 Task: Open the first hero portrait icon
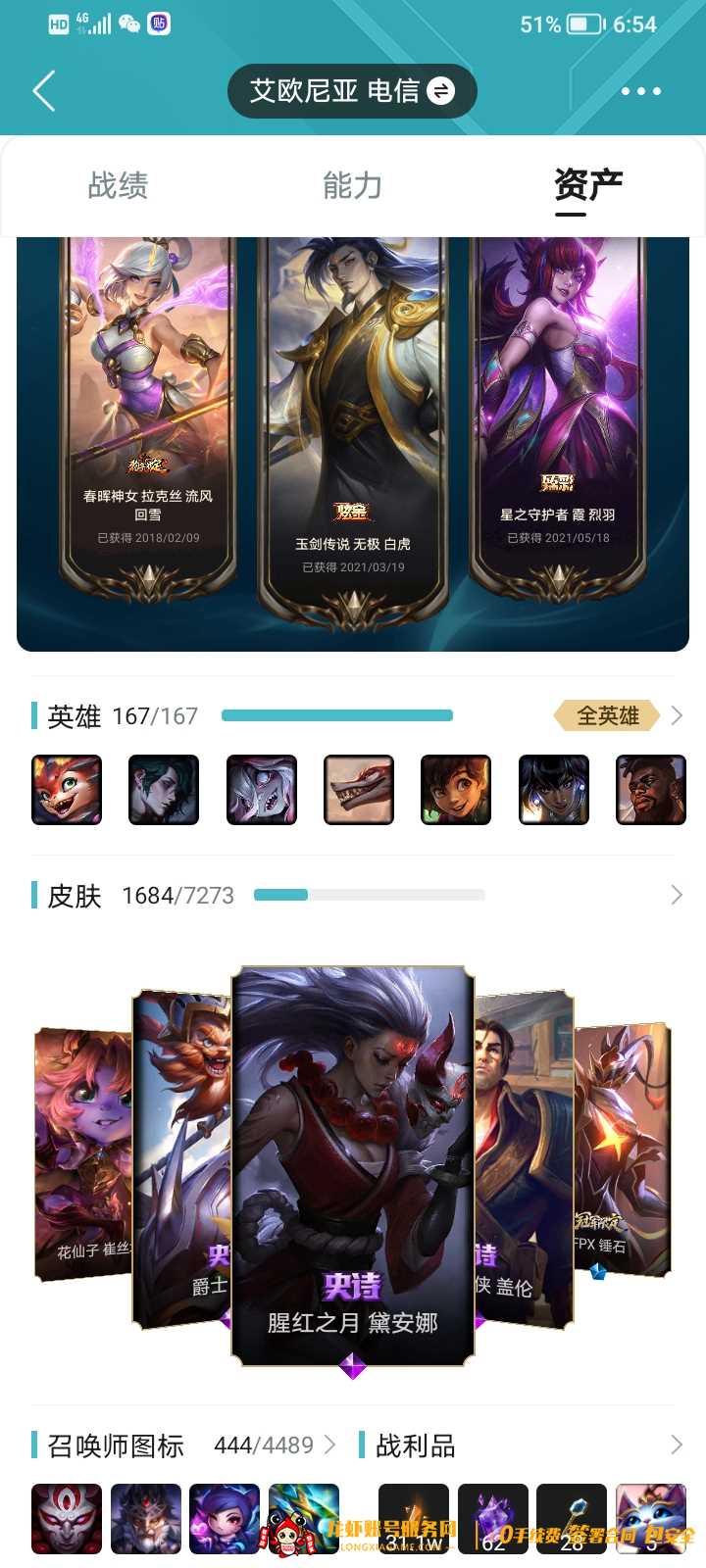66,789
